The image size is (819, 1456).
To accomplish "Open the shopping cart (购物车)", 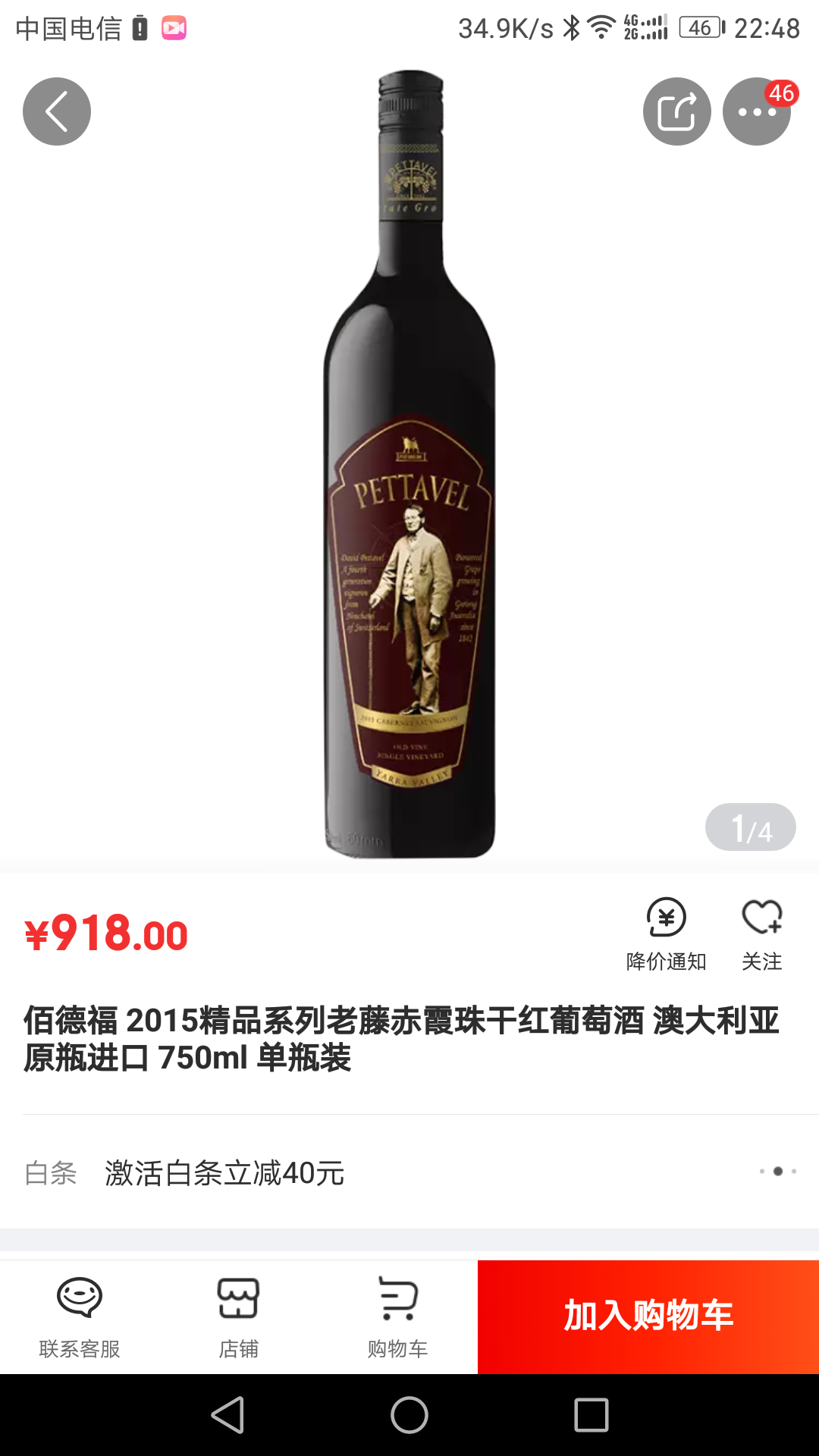I will [x=397, y=1317].
